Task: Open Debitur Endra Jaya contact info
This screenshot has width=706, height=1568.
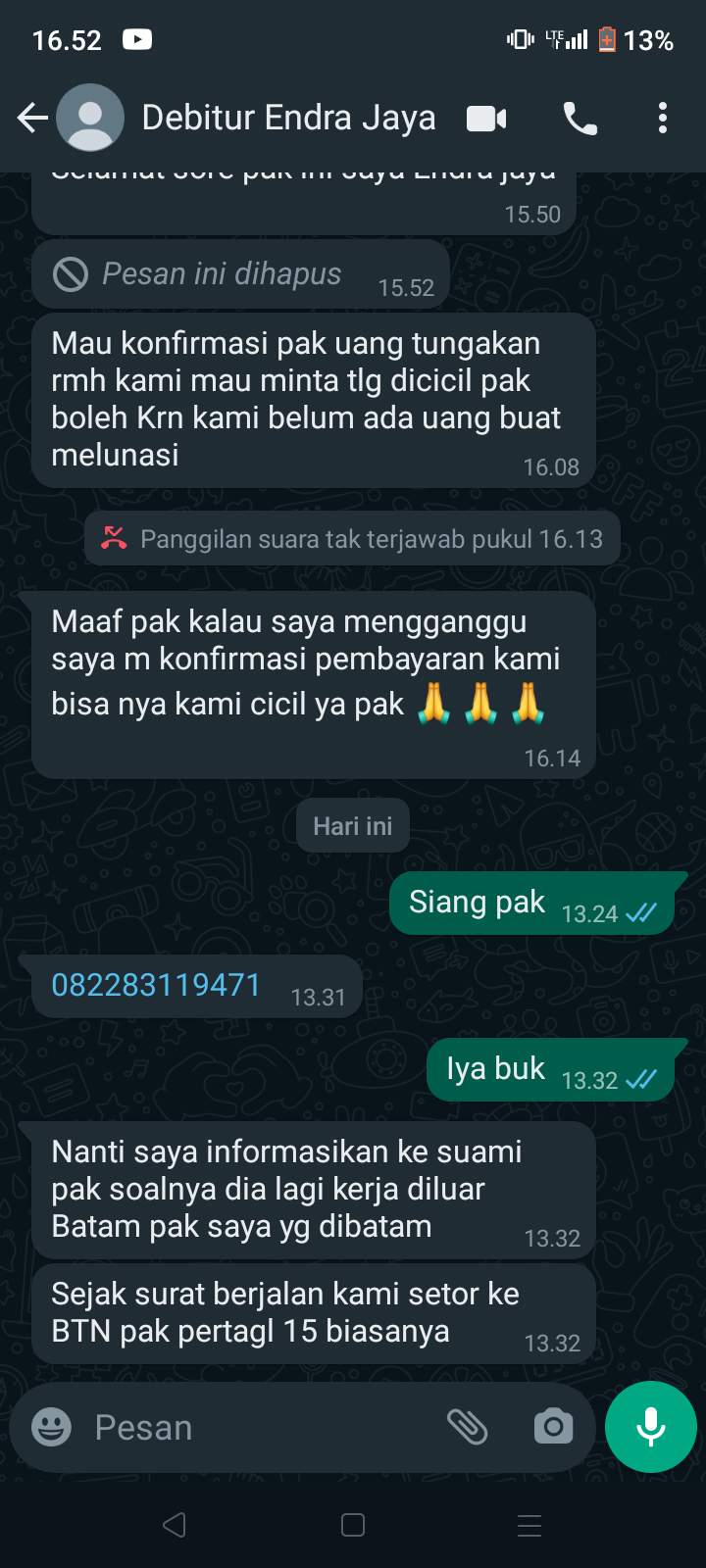Action: tap(287, 119)
